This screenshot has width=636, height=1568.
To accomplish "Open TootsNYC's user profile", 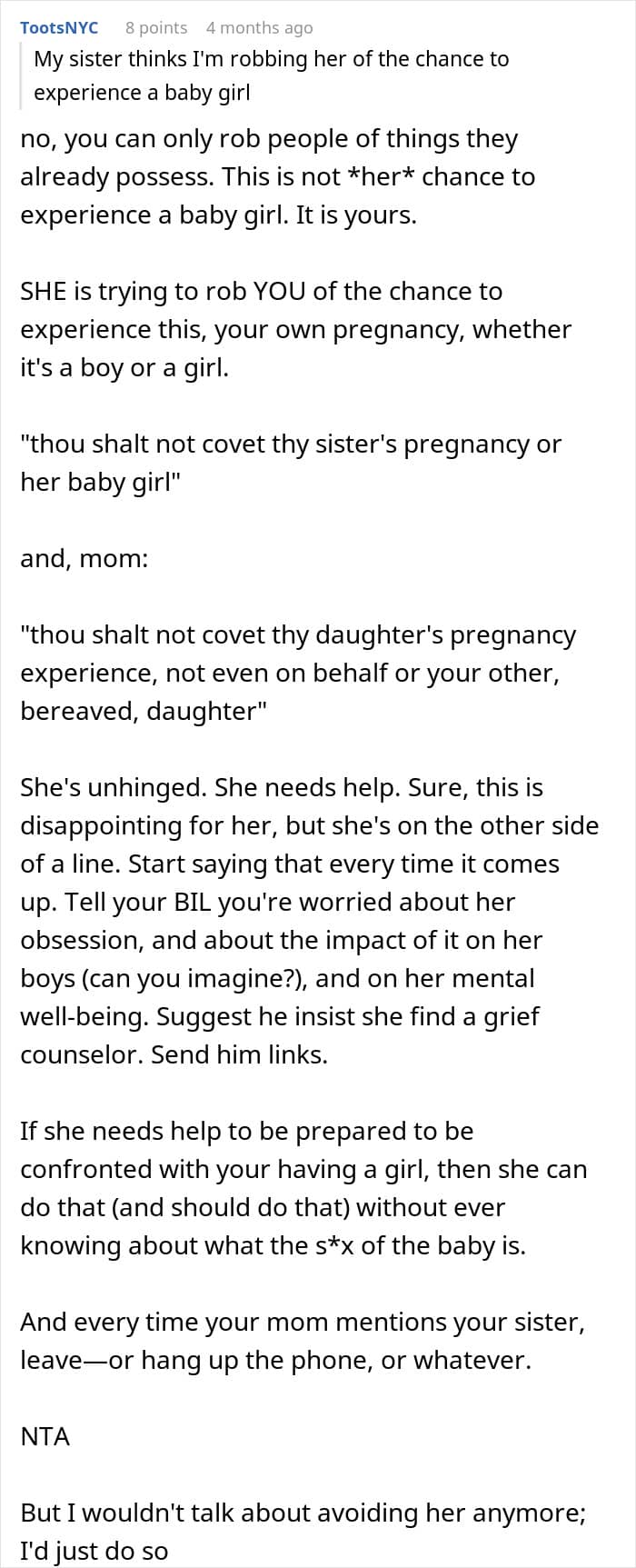I will coord(59,28).
